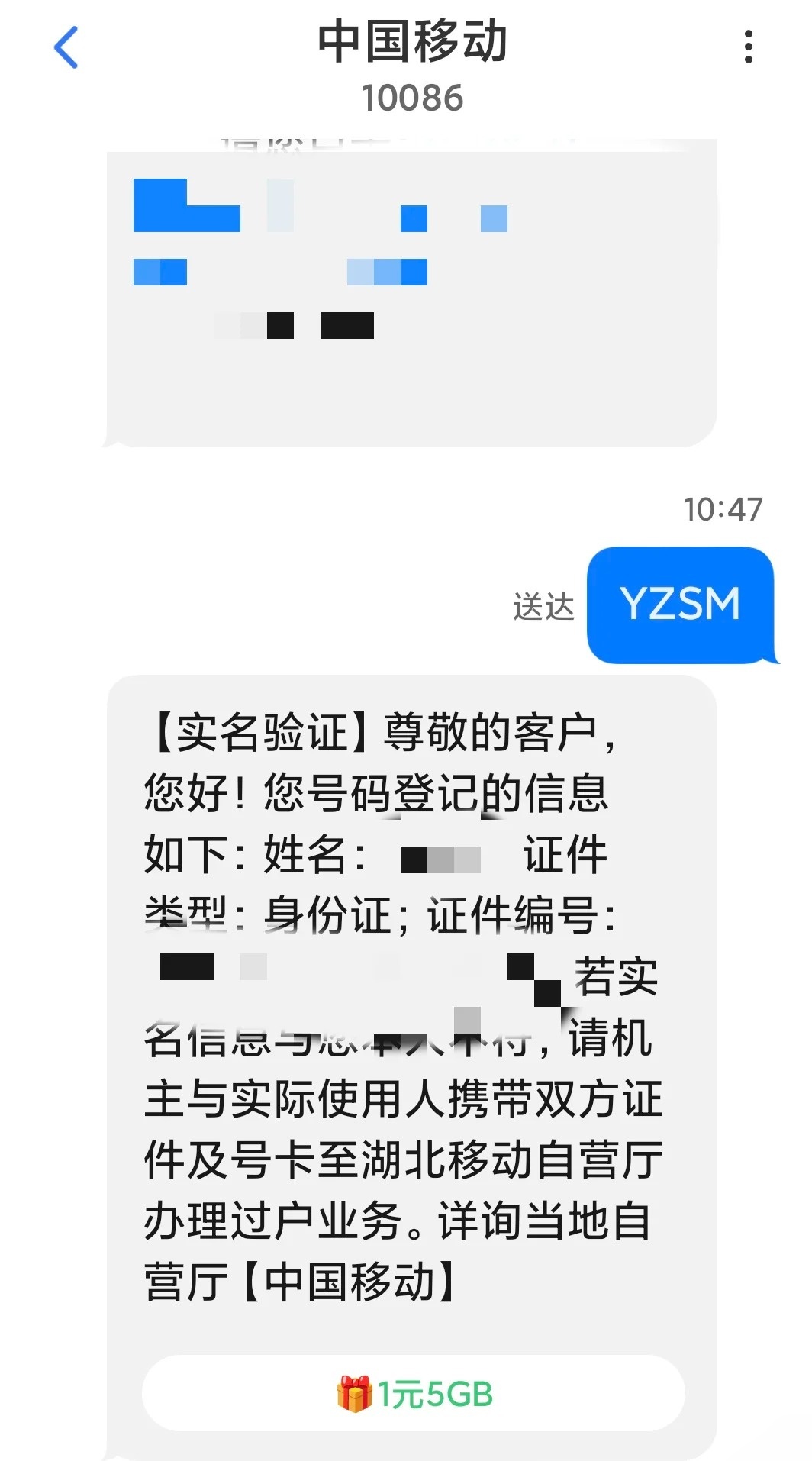This screenshot has height=1461, width=812.
Task: Tap the gift emoji on the 1元5GB offer
Action: (x=356, y=1392)
